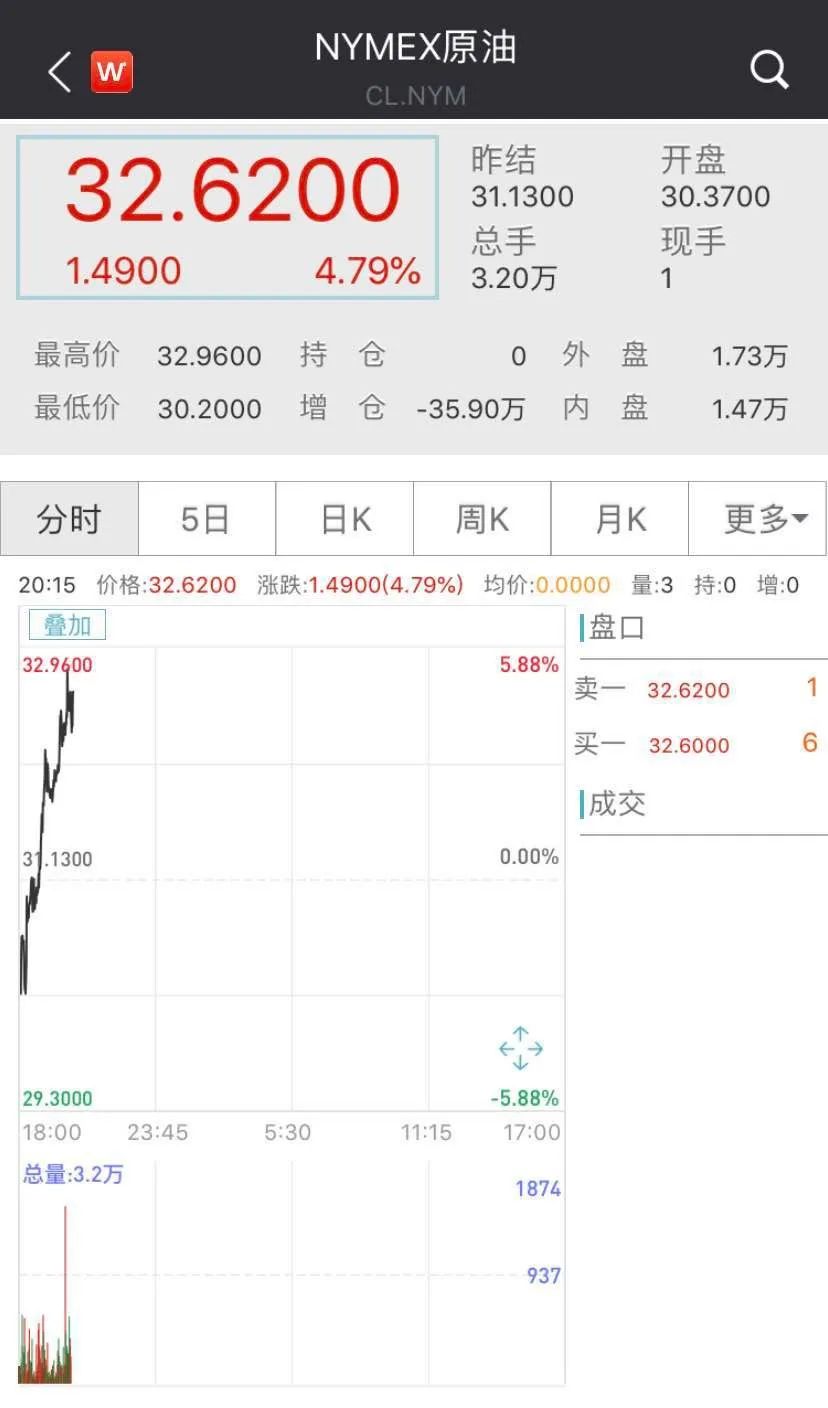
Task: Switch to the 日K chart tab
Action: coord(345,519)
